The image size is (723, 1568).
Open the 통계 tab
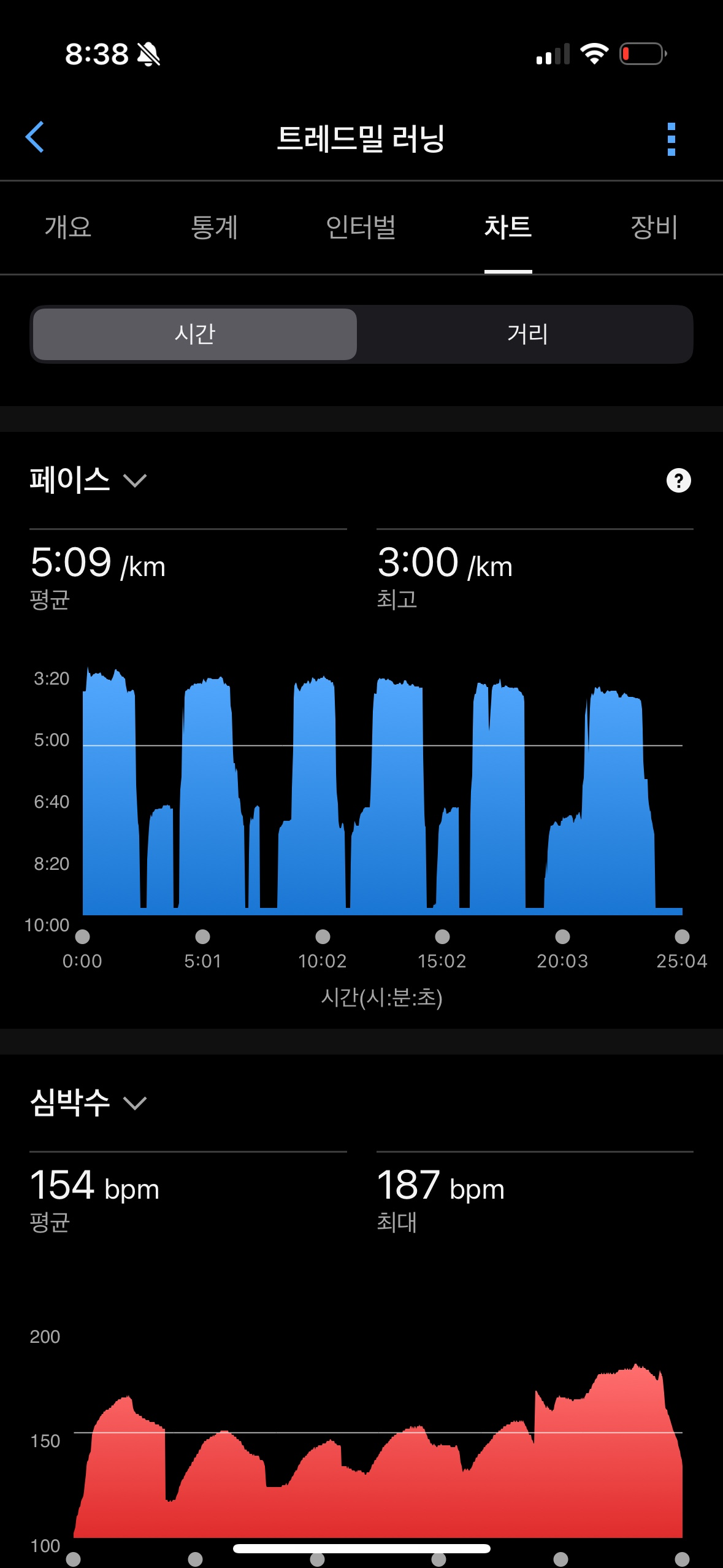[x=215, y=228]
